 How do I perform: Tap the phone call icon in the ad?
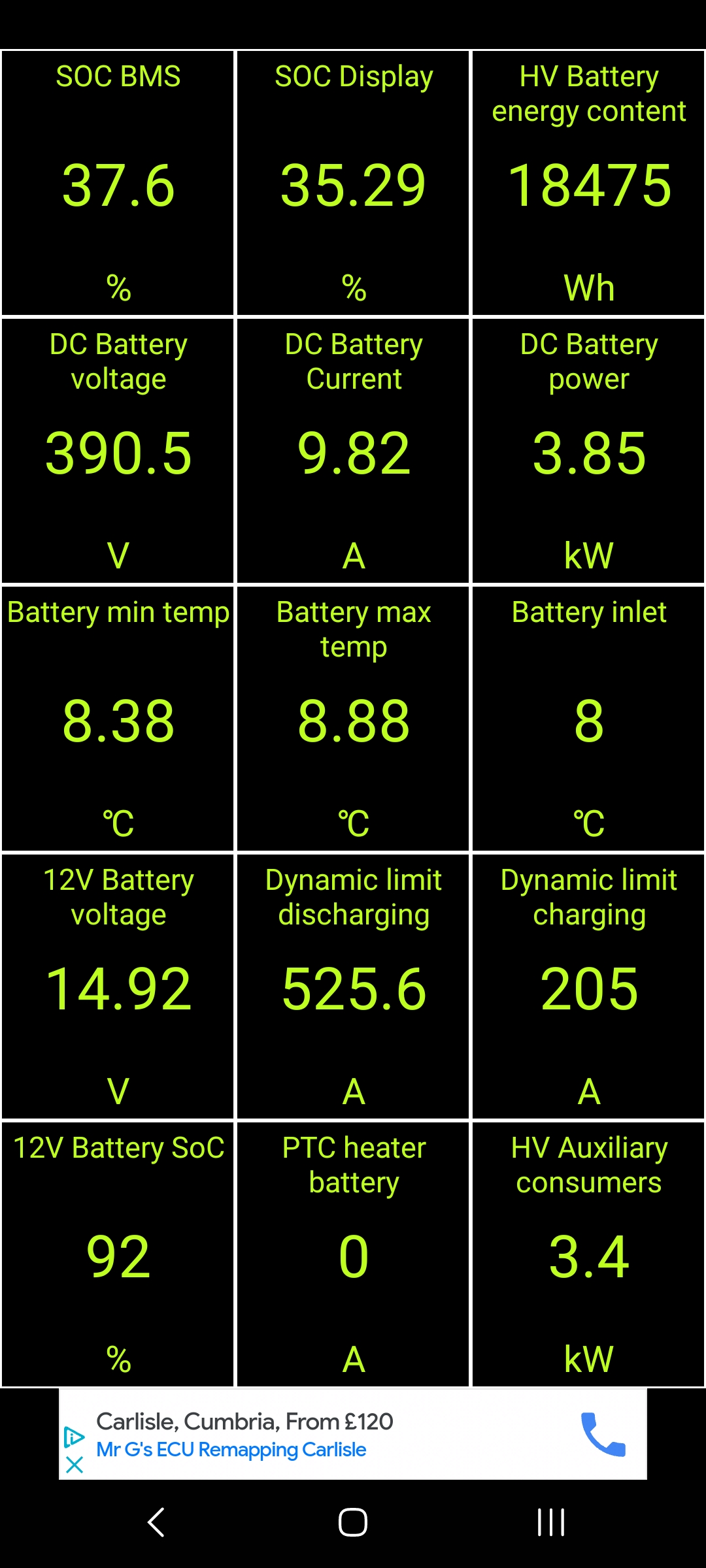point(603,1434)
